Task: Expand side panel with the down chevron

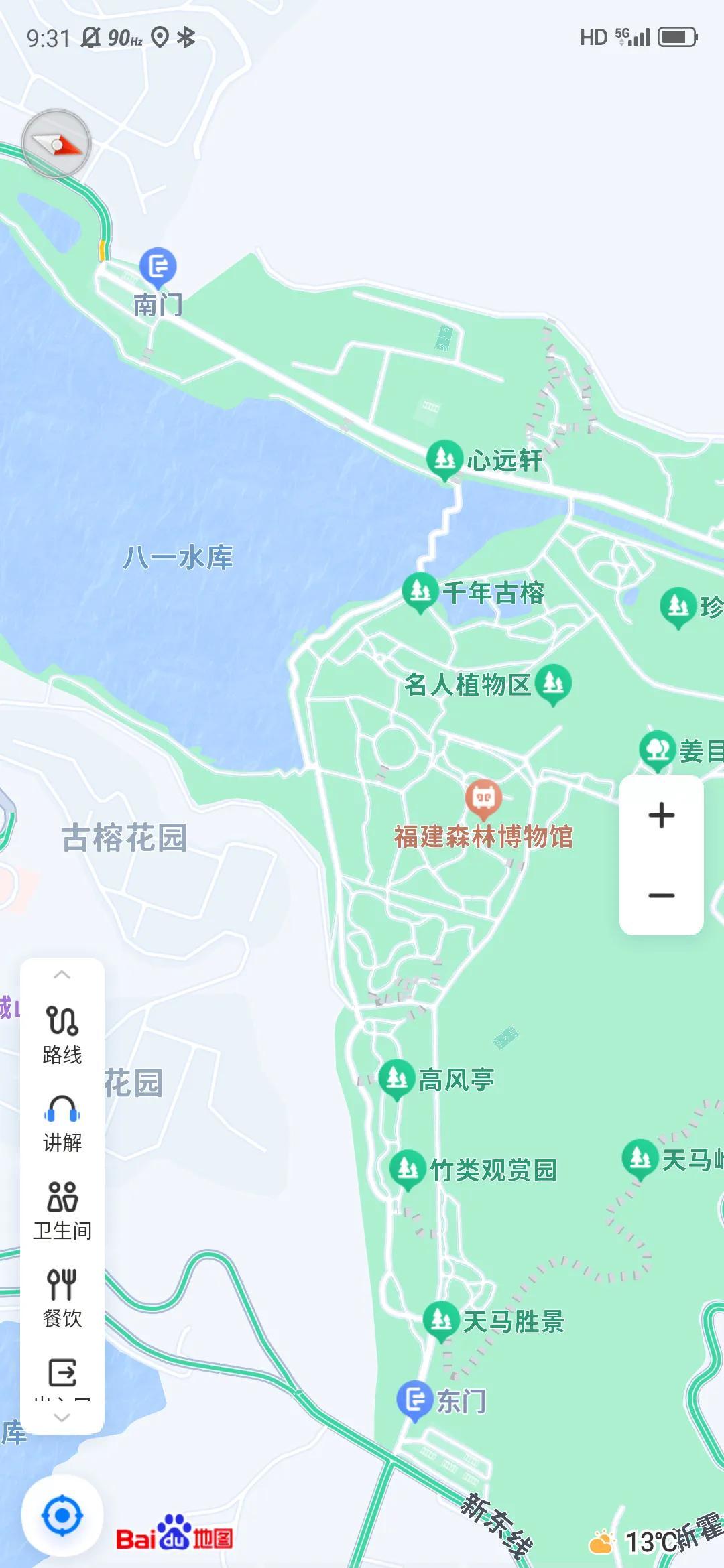Action: tap(62, 1417)
